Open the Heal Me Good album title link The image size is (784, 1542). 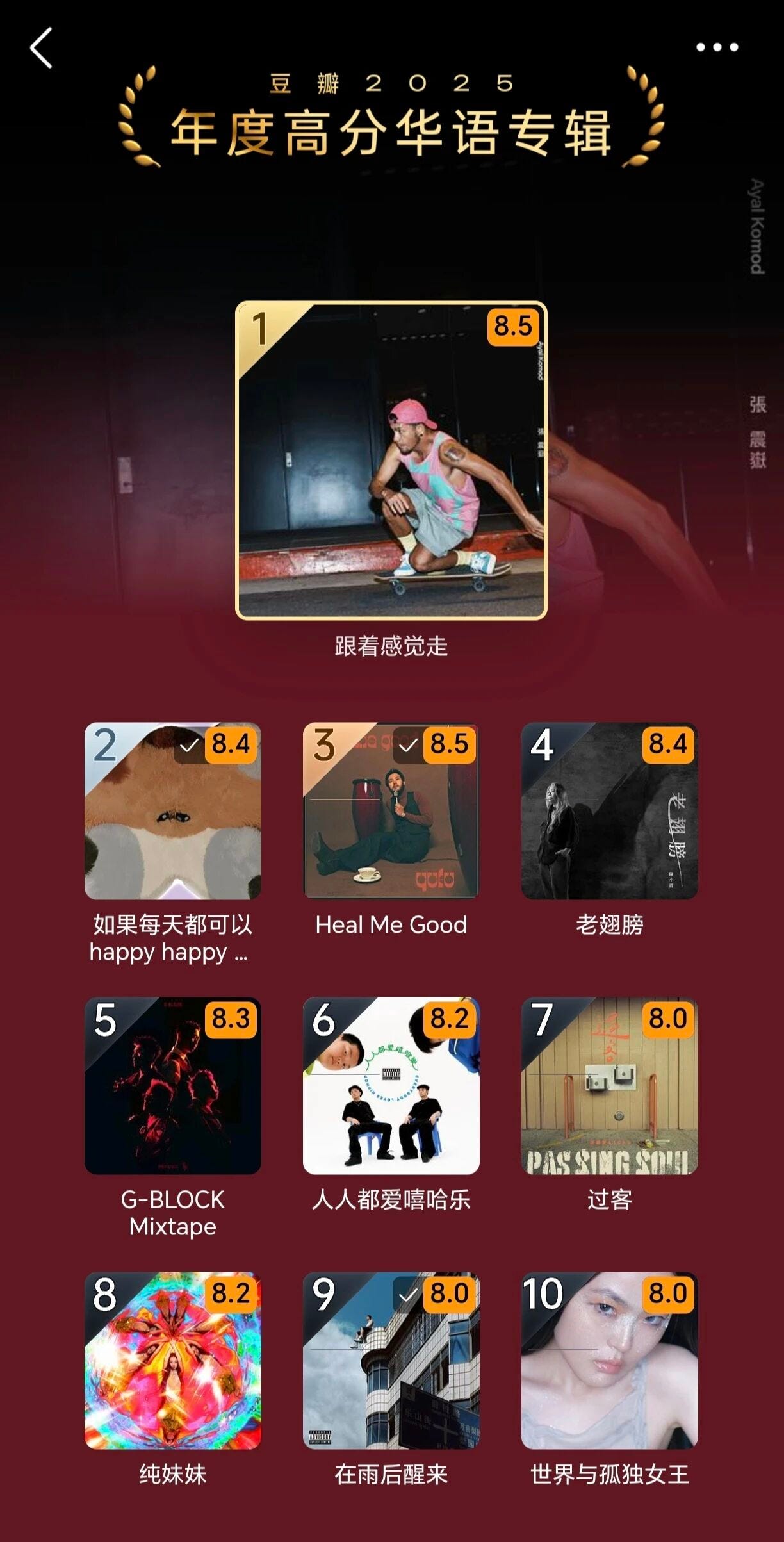click(x=392, y=924)
